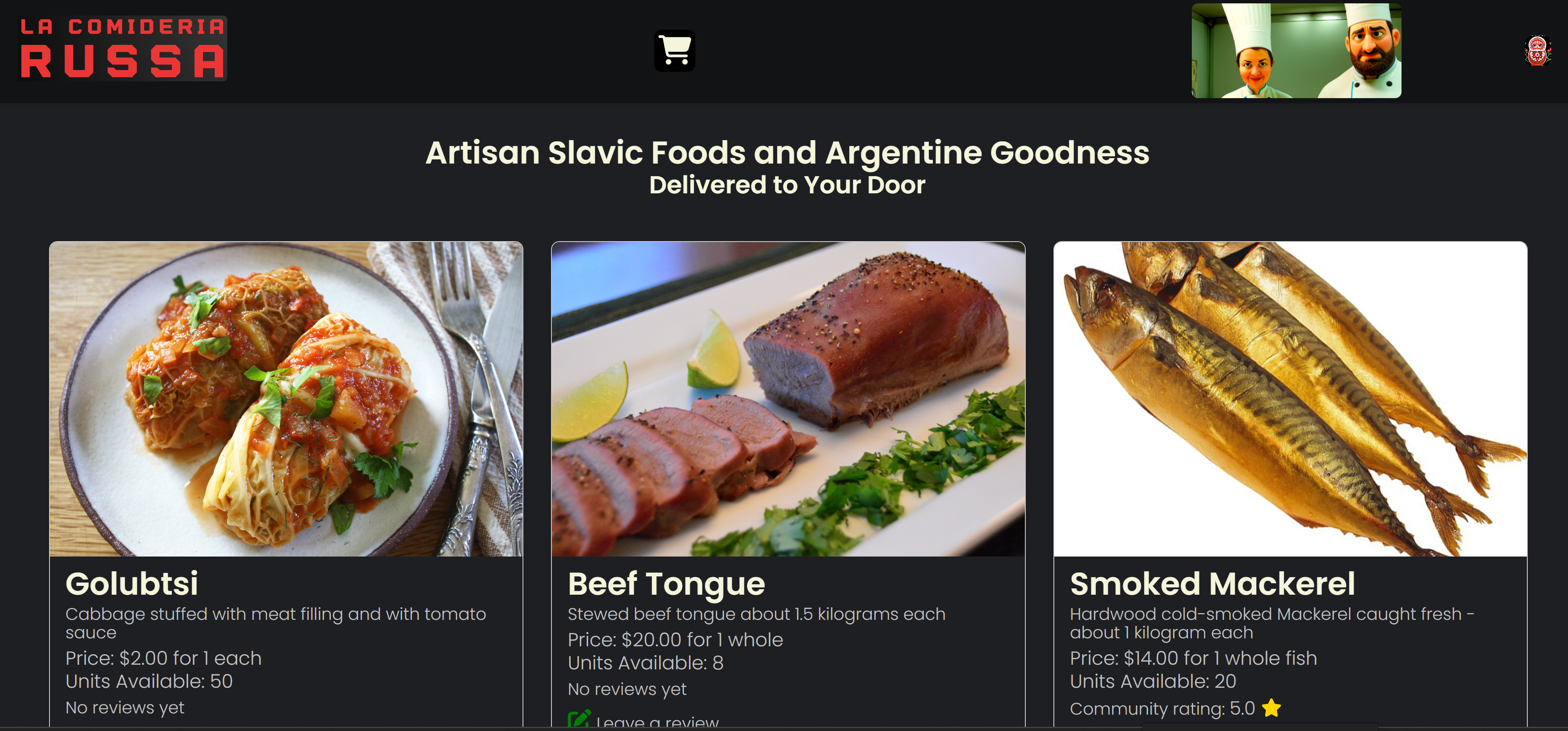Select the Smoked Mackerel product card
This screenshot has width=1568, height=731.
point(1290,399)
